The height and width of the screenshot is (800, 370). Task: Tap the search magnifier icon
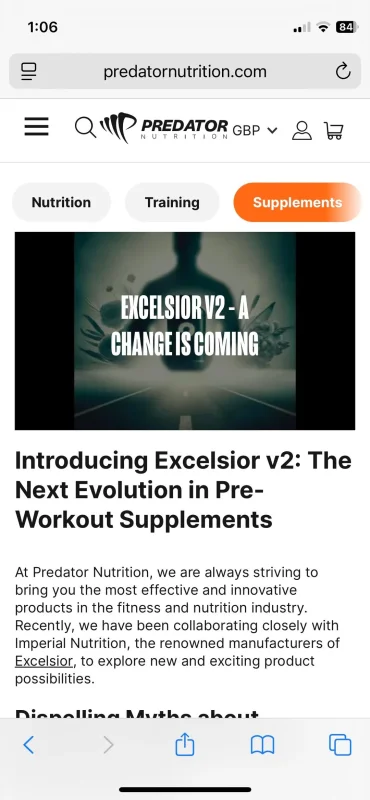pyautogui.click(x=85, y=127)
